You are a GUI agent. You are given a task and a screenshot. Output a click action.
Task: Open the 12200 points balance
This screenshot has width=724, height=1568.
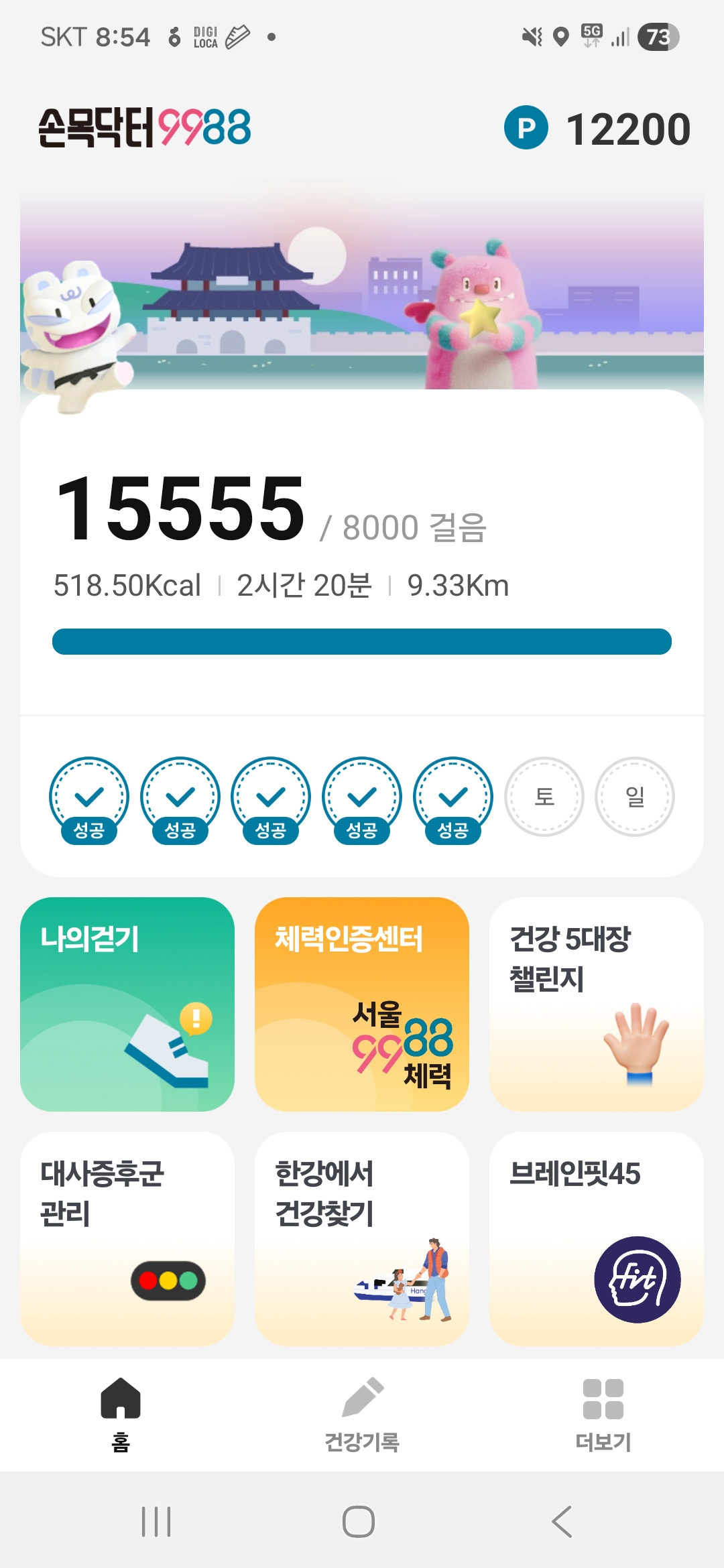[598, 128]
